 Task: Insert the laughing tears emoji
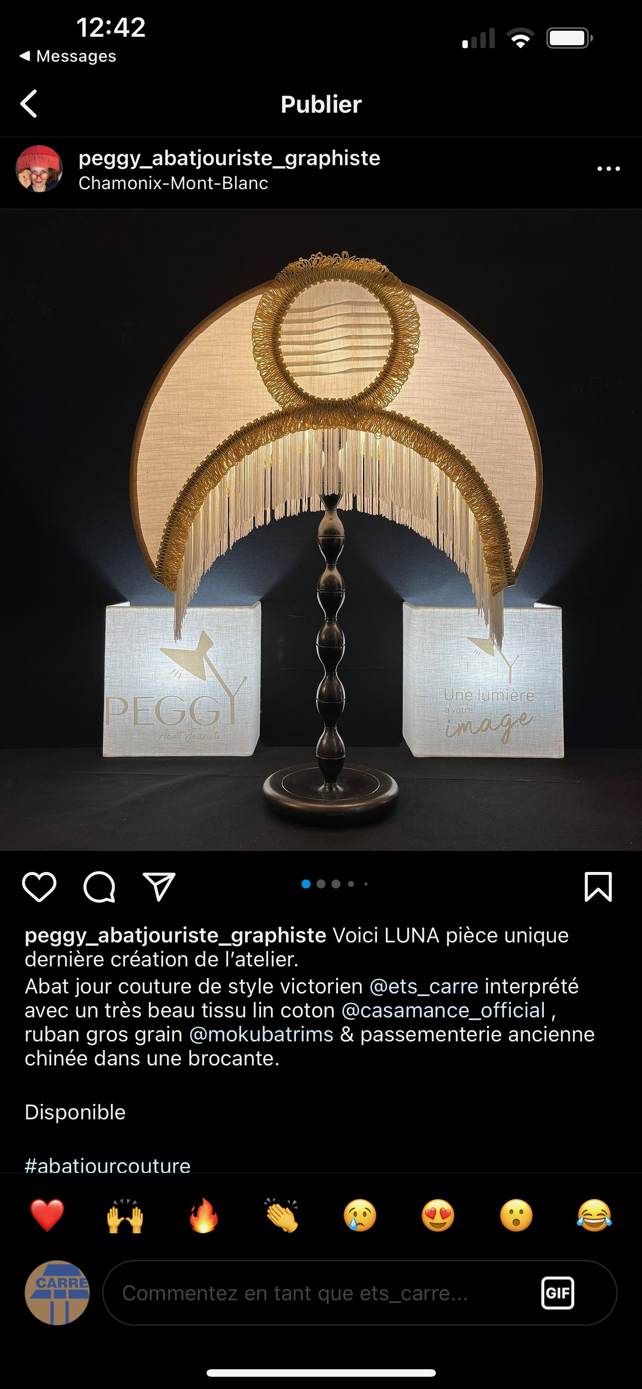pos(594,1216)
